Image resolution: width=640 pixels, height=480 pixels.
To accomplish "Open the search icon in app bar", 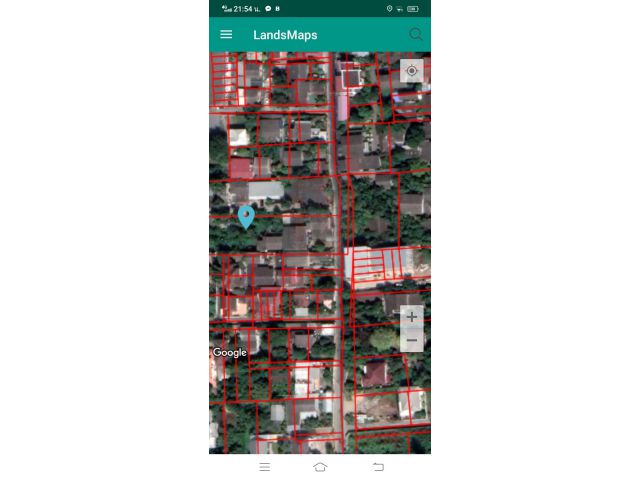I will pyautogui.click(x=416, y=35).
